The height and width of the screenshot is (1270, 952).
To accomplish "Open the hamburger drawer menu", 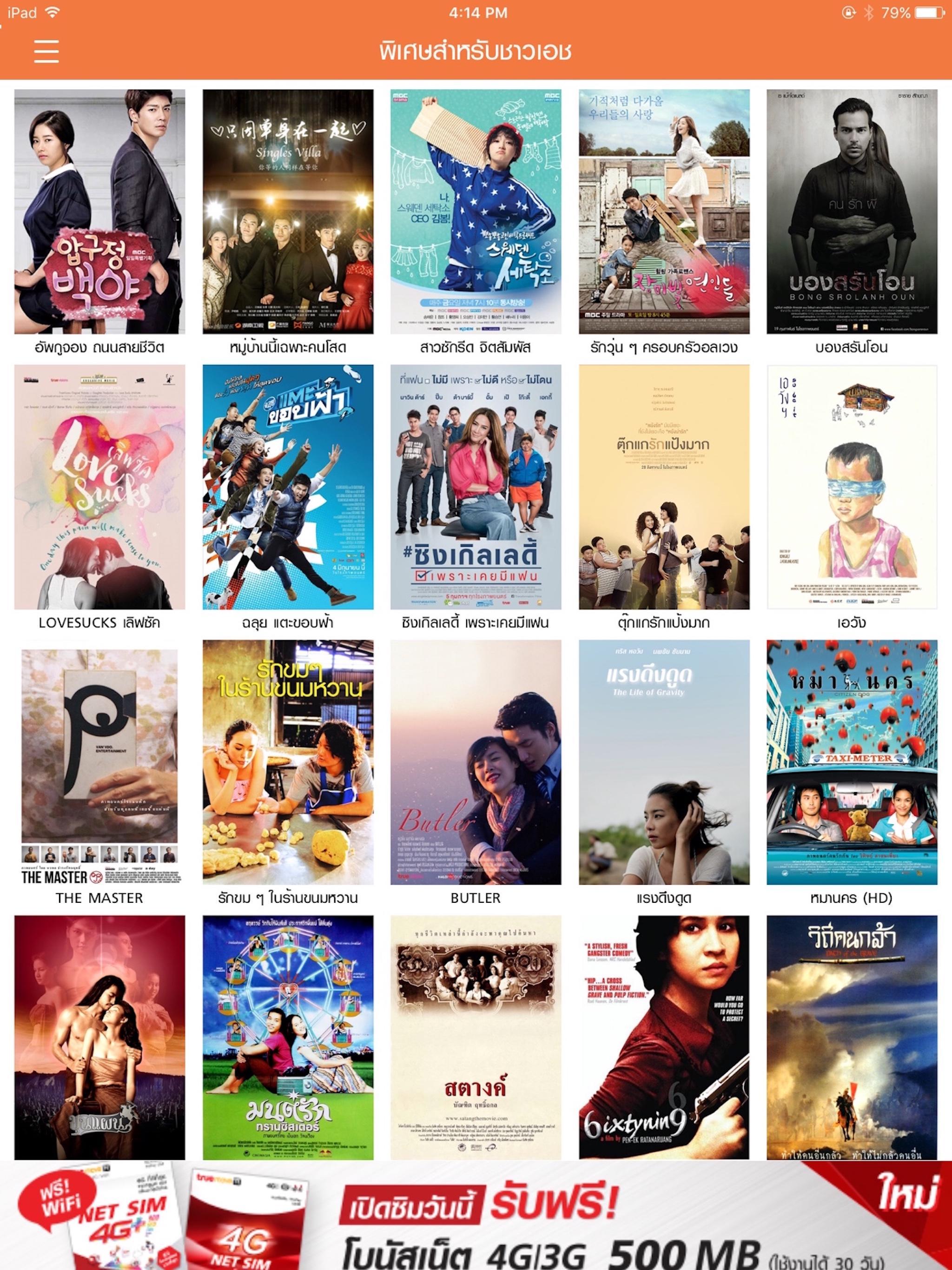I will click(46, 51).
